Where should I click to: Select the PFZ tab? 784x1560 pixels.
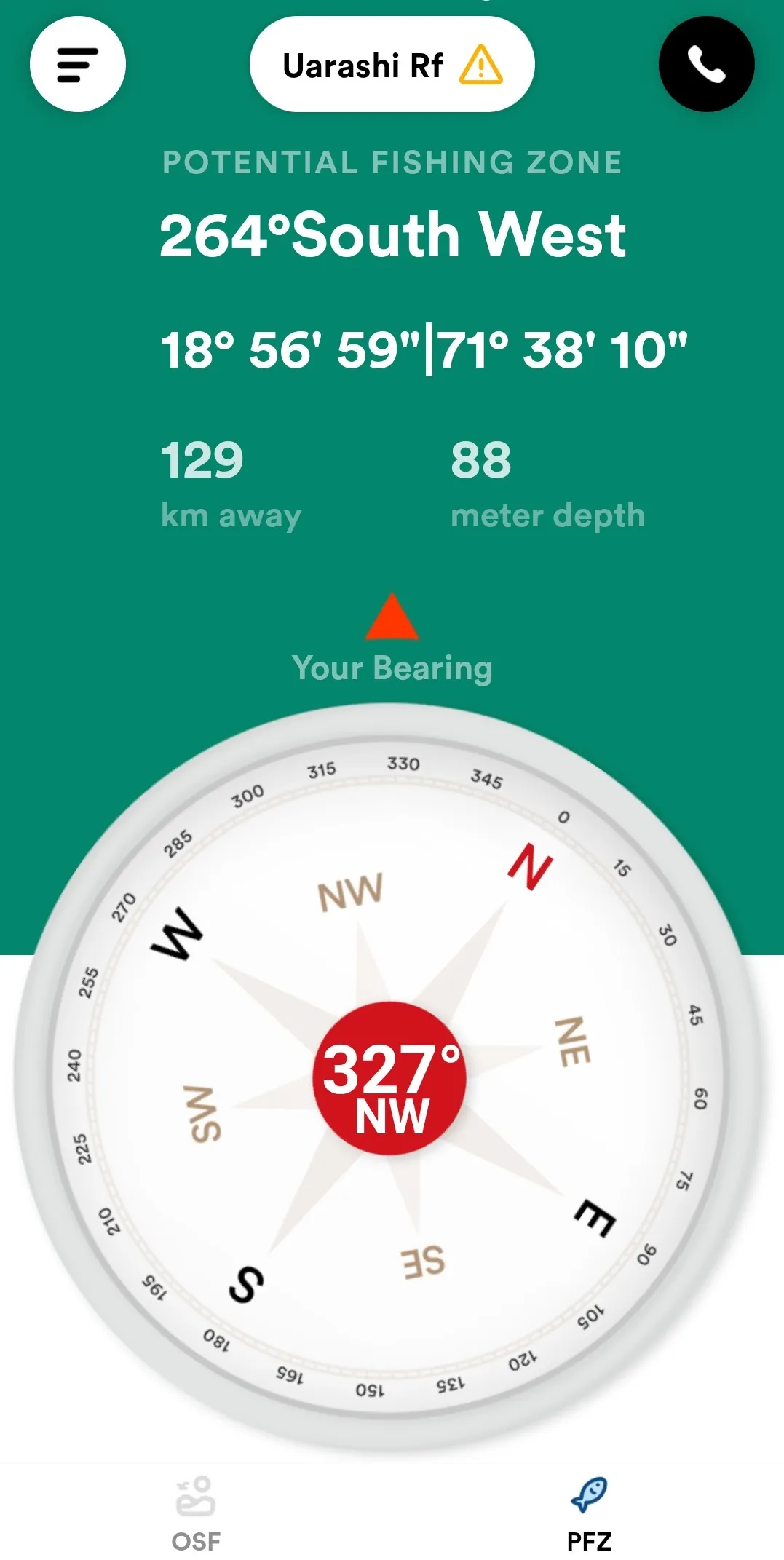click(588, 1512)
